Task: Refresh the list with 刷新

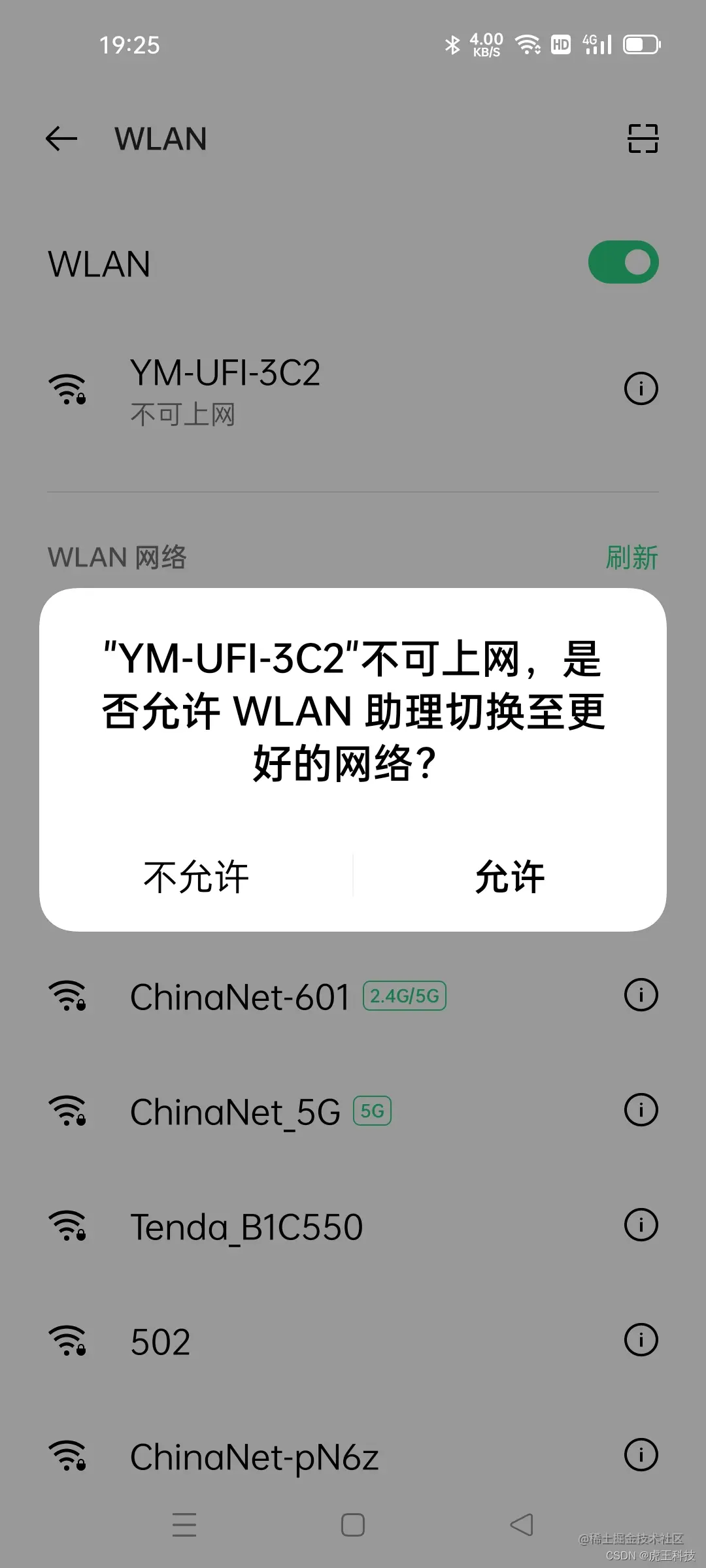Action: [x=631, y=558]
